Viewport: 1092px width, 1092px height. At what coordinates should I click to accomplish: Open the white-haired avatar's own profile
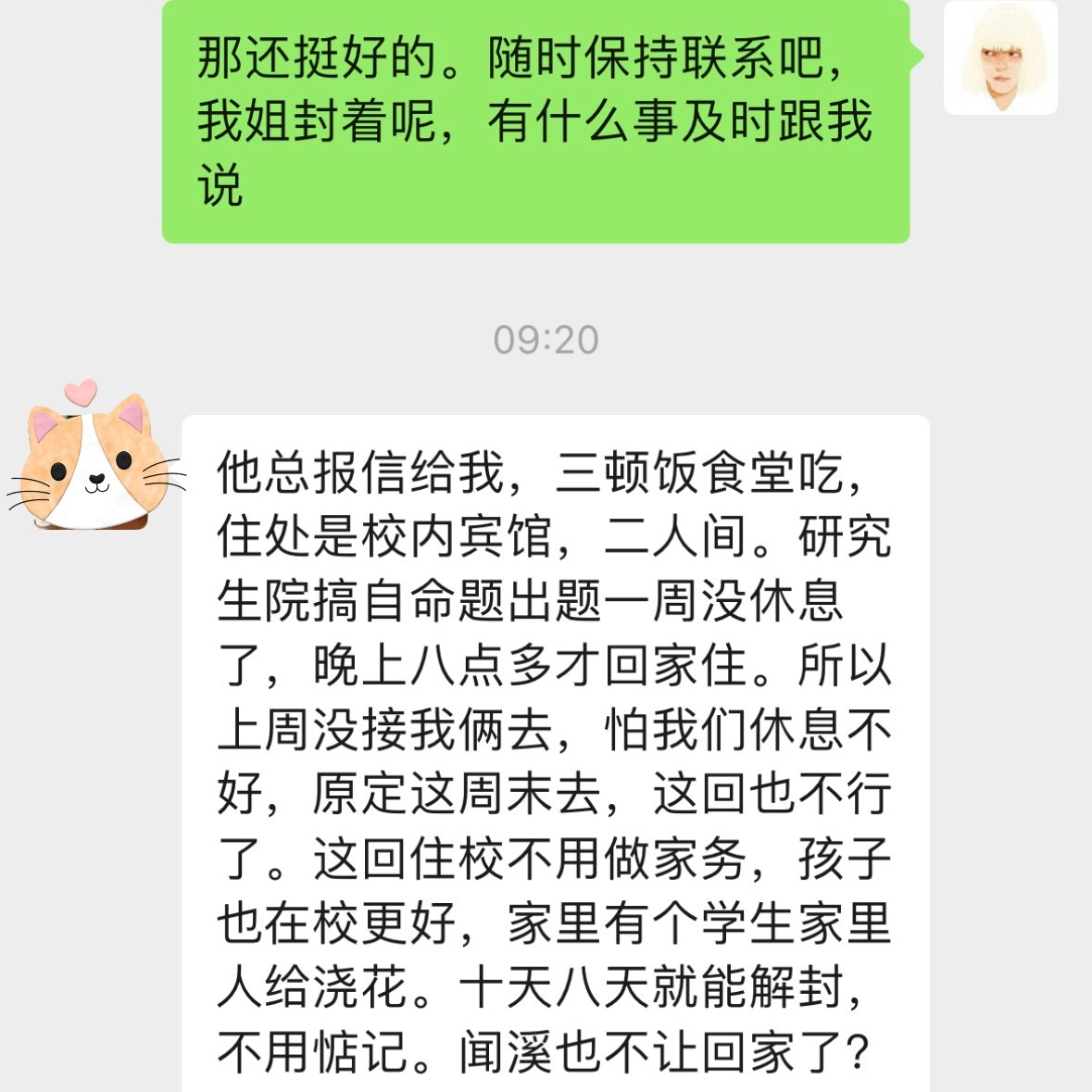coord(1000,57)
